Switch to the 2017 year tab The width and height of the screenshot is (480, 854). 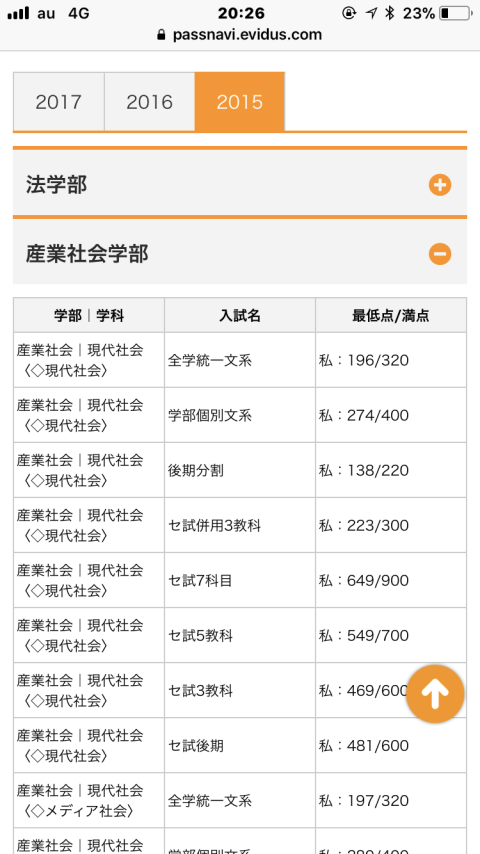click(59, 102)
